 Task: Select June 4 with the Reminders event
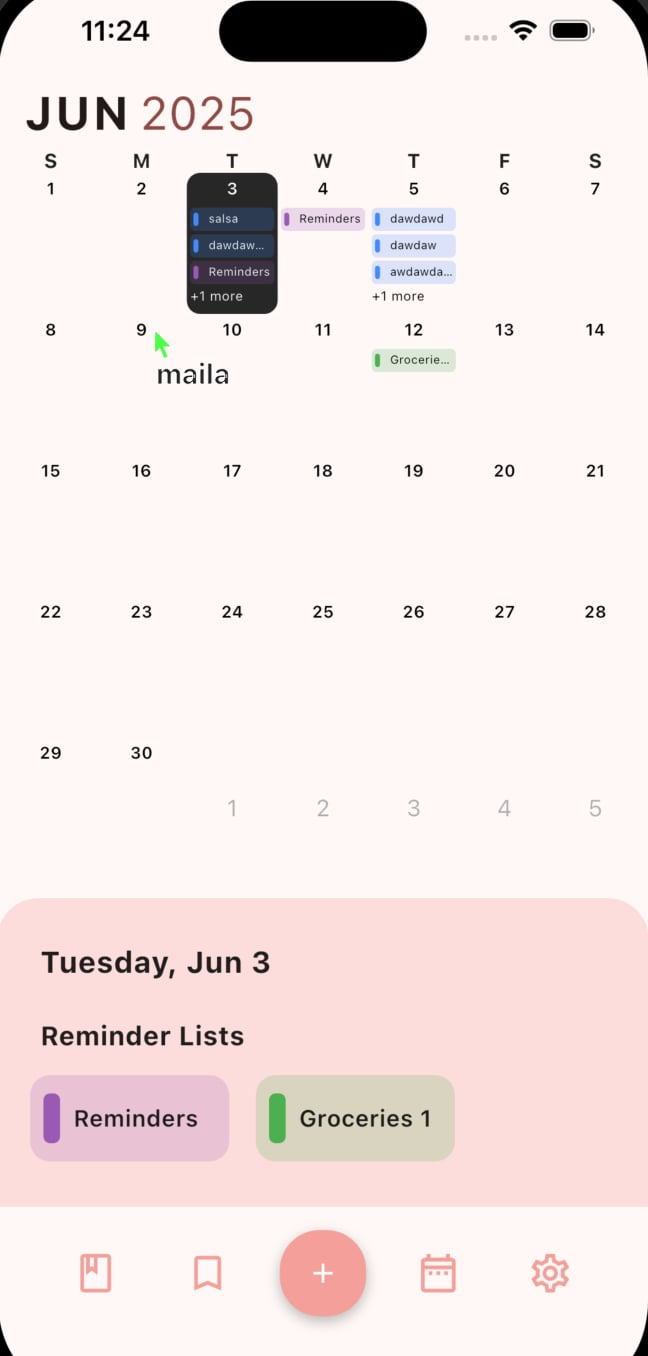pos(323,189)
